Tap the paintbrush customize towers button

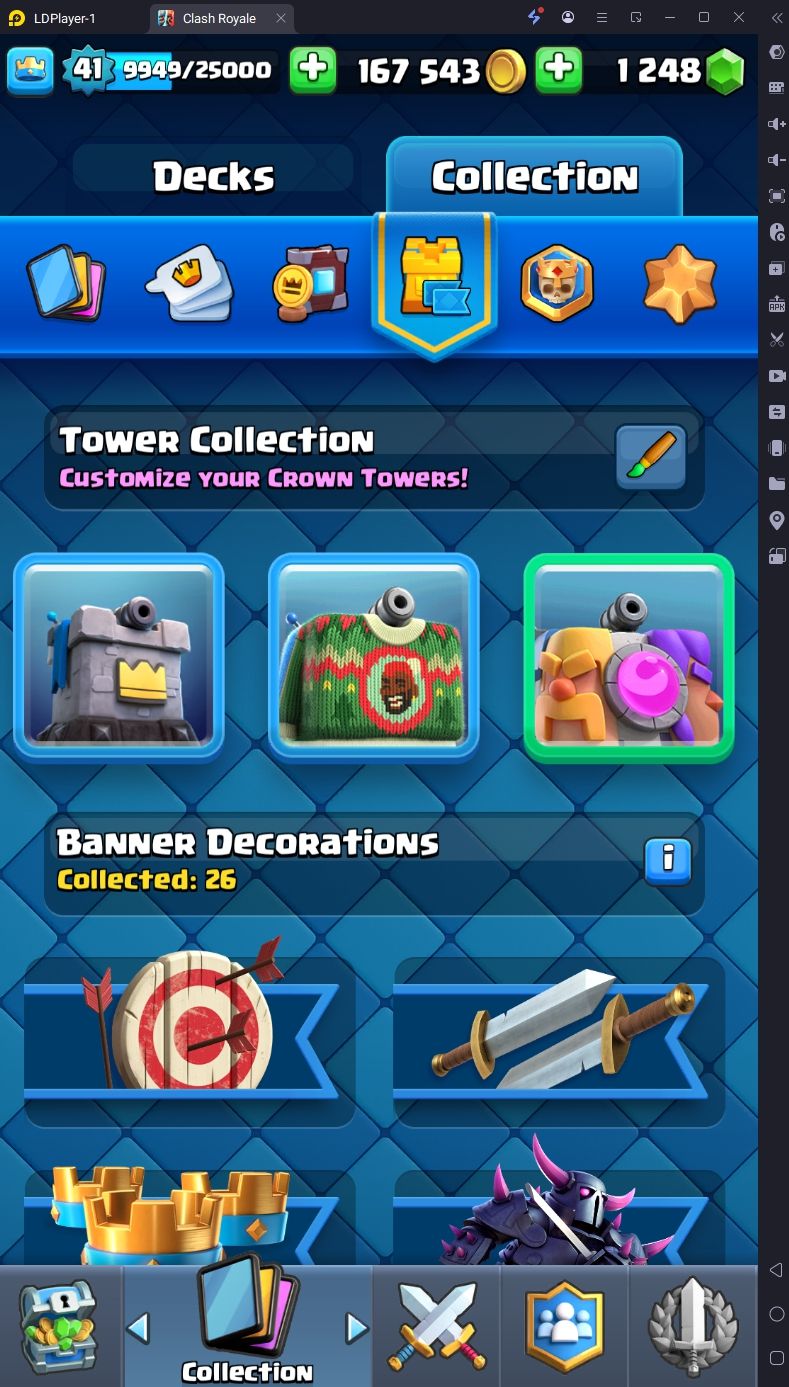tap(650, 457)
